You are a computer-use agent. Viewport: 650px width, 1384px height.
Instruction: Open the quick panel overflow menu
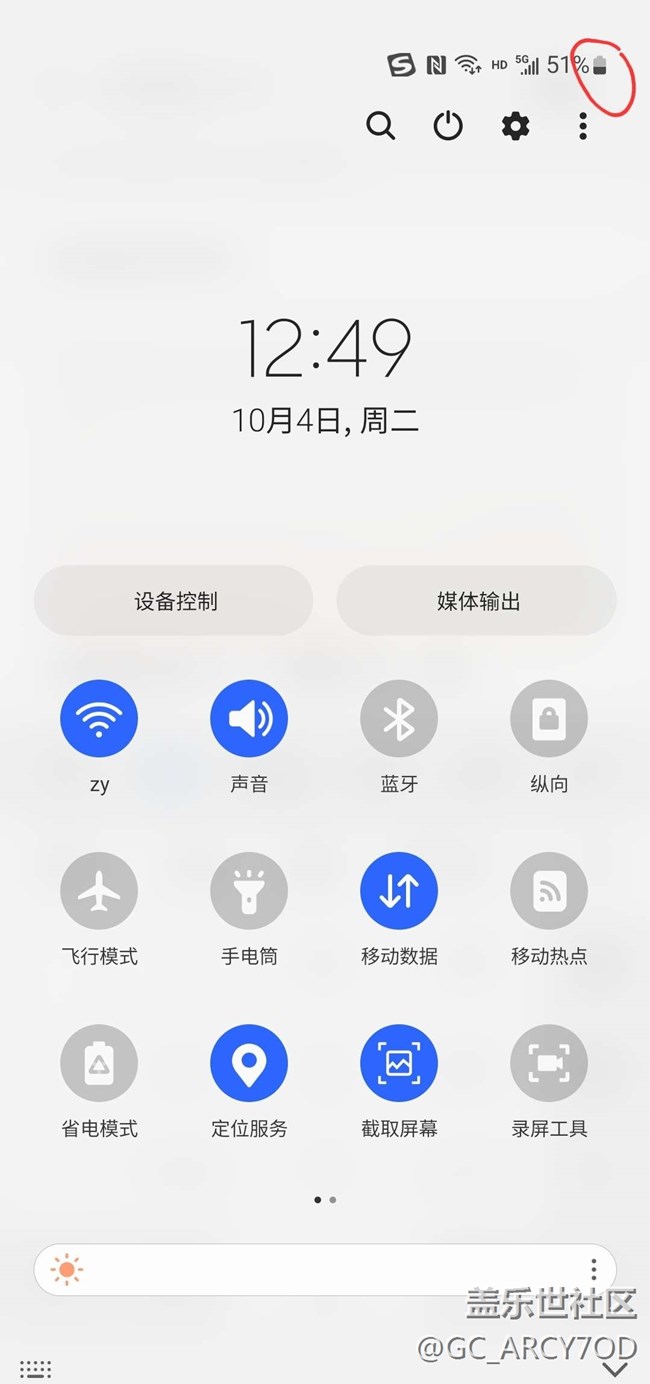coord(583,126)
